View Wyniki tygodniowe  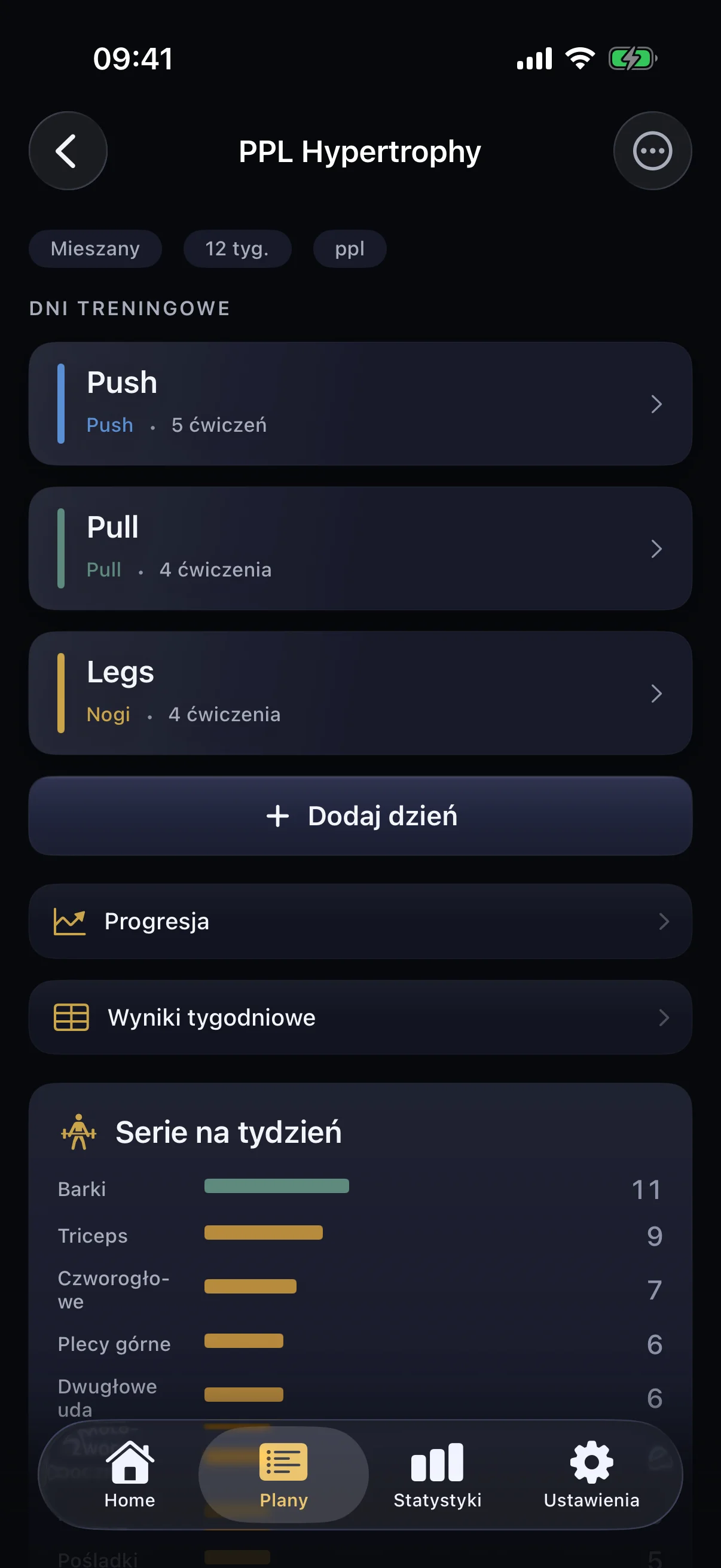click(360, 1018)
